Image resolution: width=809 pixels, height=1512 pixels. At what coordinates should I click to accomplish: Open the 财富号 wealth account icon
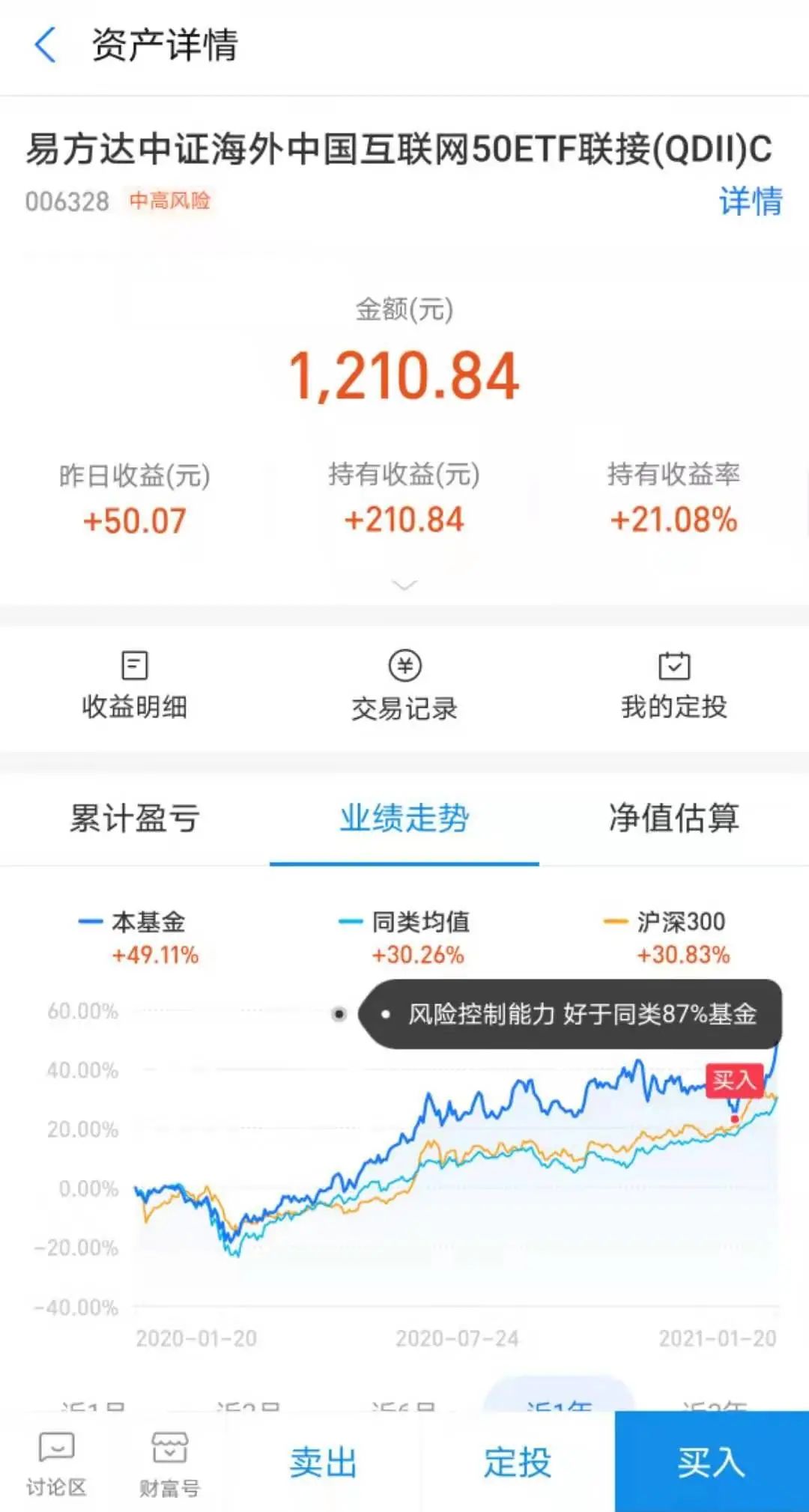click(172, 1460)
